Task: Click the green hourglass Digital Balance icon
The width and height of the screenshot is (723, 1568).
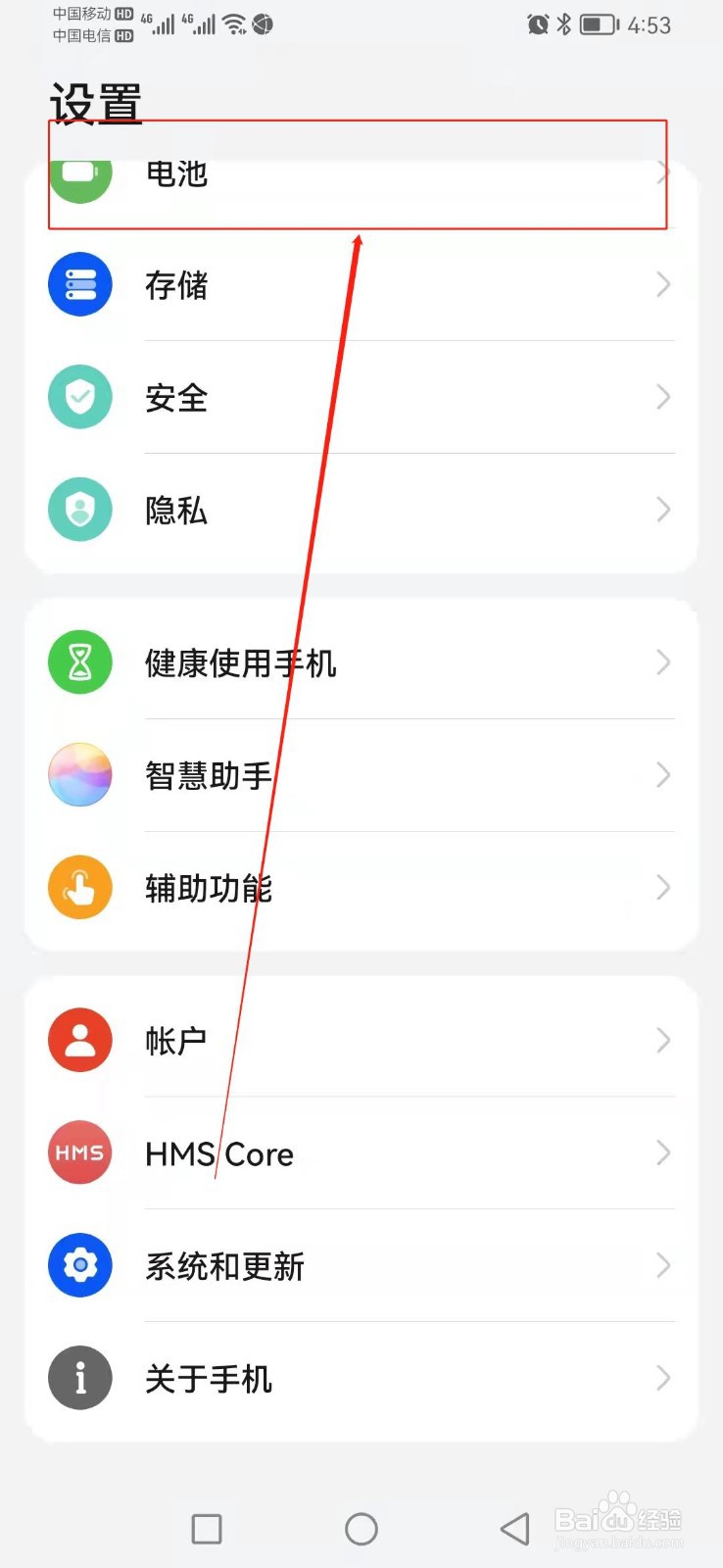Action: click(x=80, y=661)
